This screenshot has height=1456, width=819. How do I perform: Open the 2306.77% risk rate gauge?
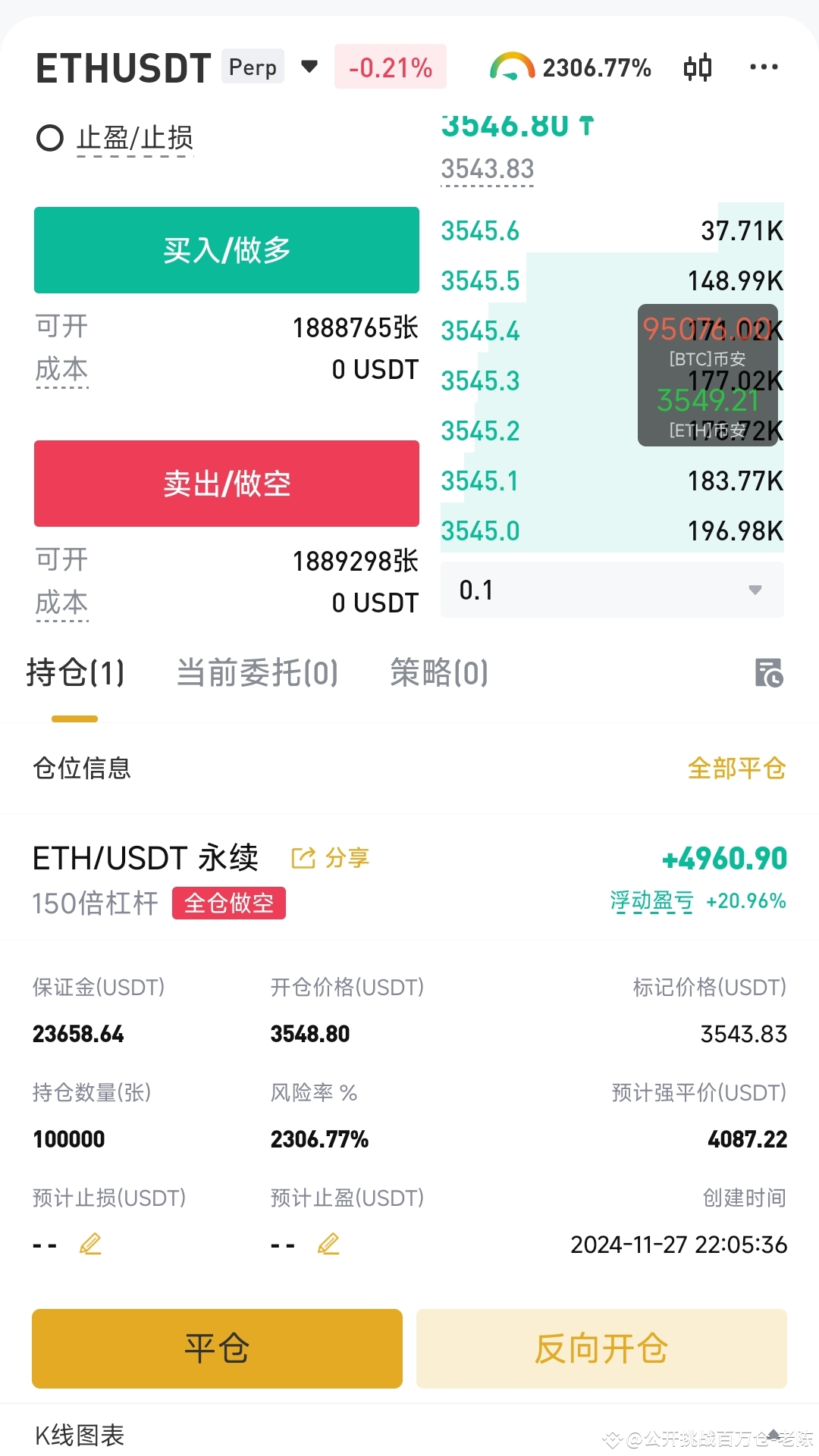(x=570, y=67)
